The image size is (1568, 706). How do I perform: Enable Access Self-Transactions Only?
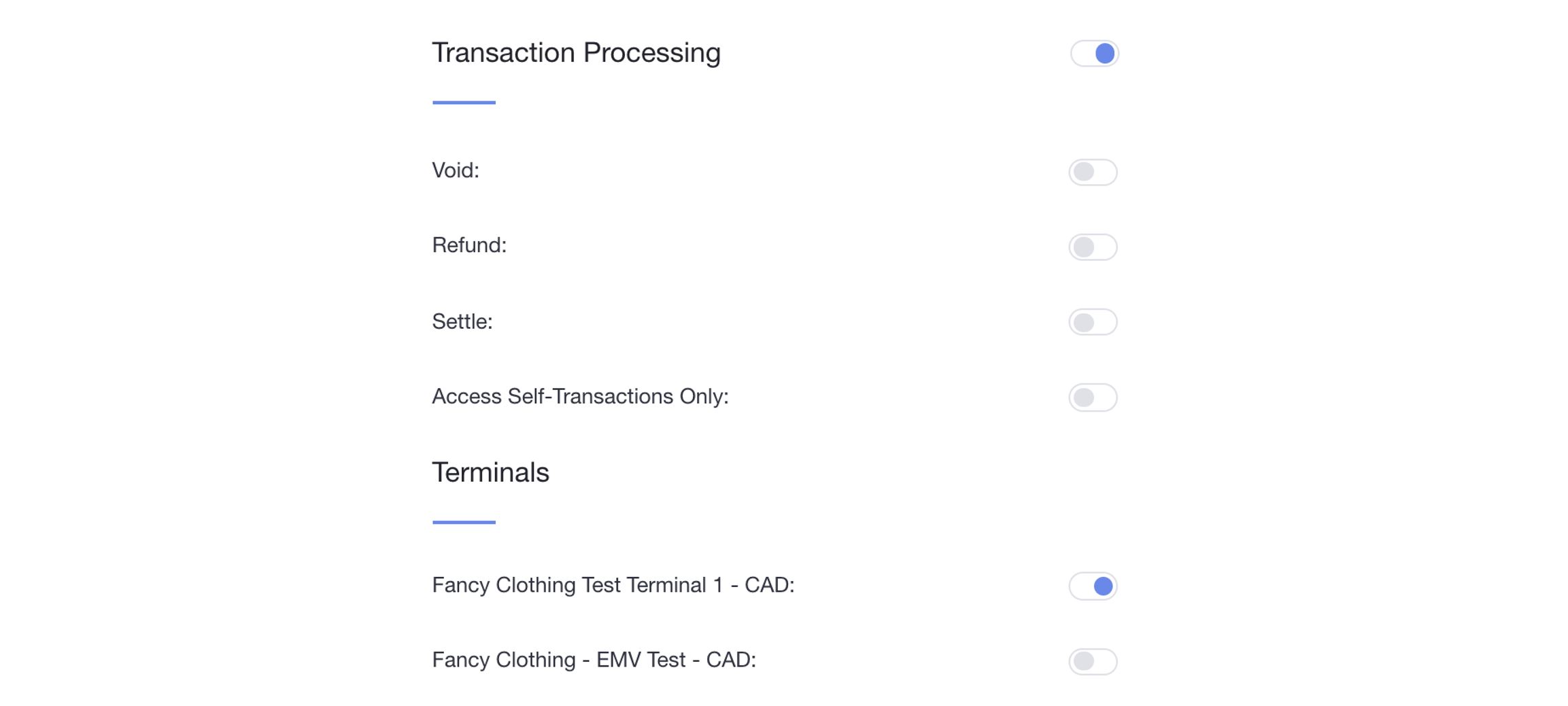point(1093,398)
